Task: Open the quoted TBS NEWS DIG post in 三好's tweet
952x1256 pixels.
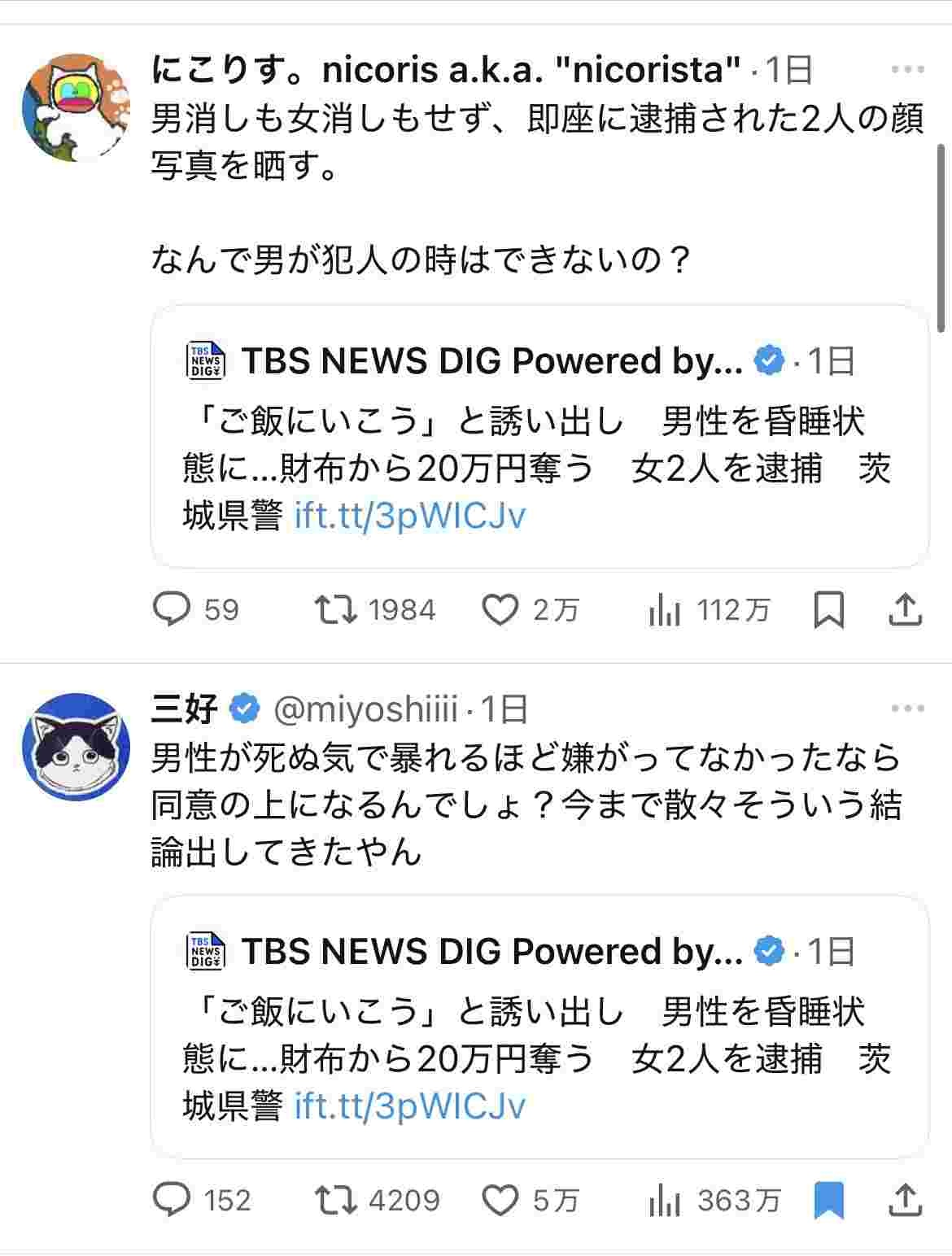Action: (x=539, y=1027)
